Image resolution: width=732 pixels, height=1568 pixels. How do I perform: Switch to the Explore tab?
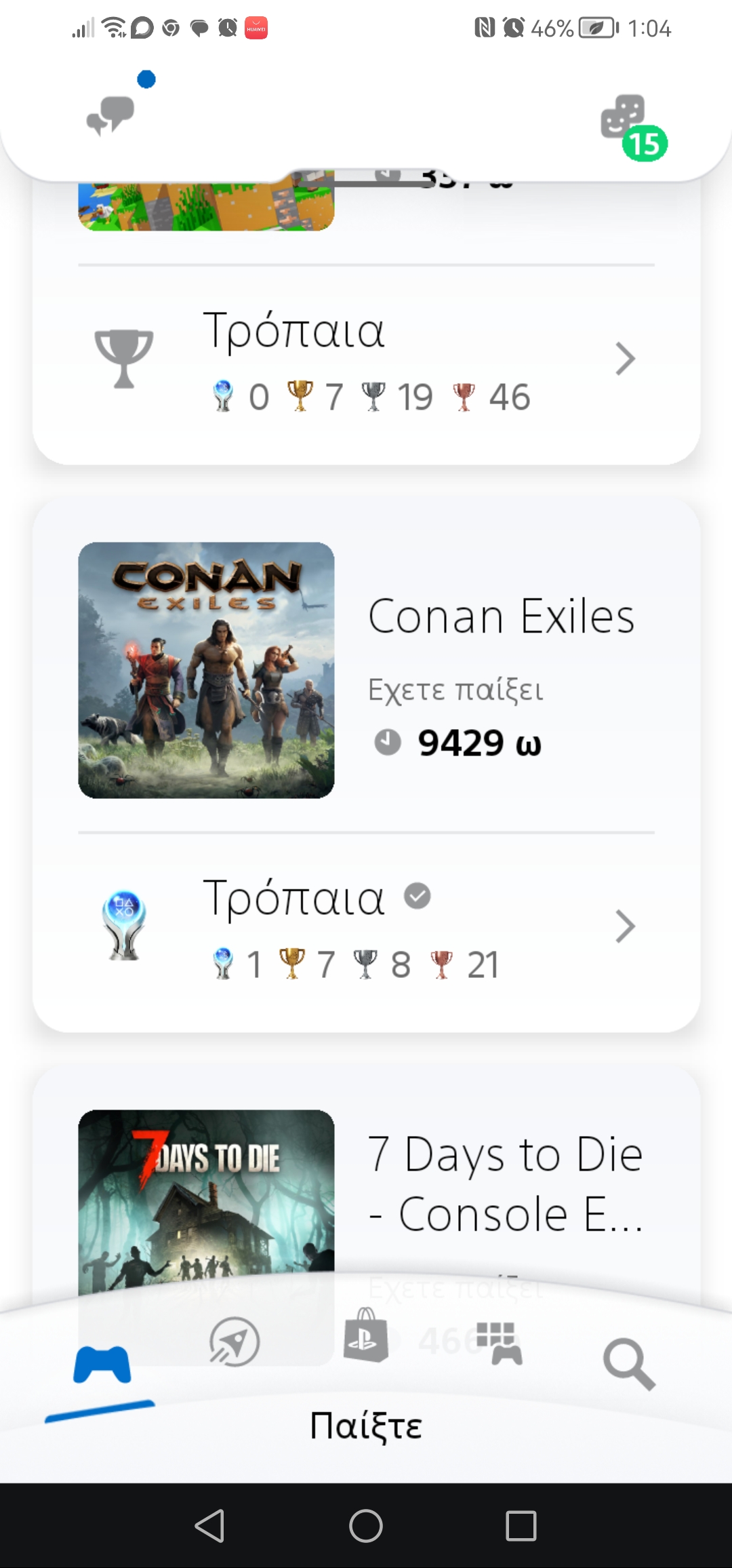pos(234,1341)
